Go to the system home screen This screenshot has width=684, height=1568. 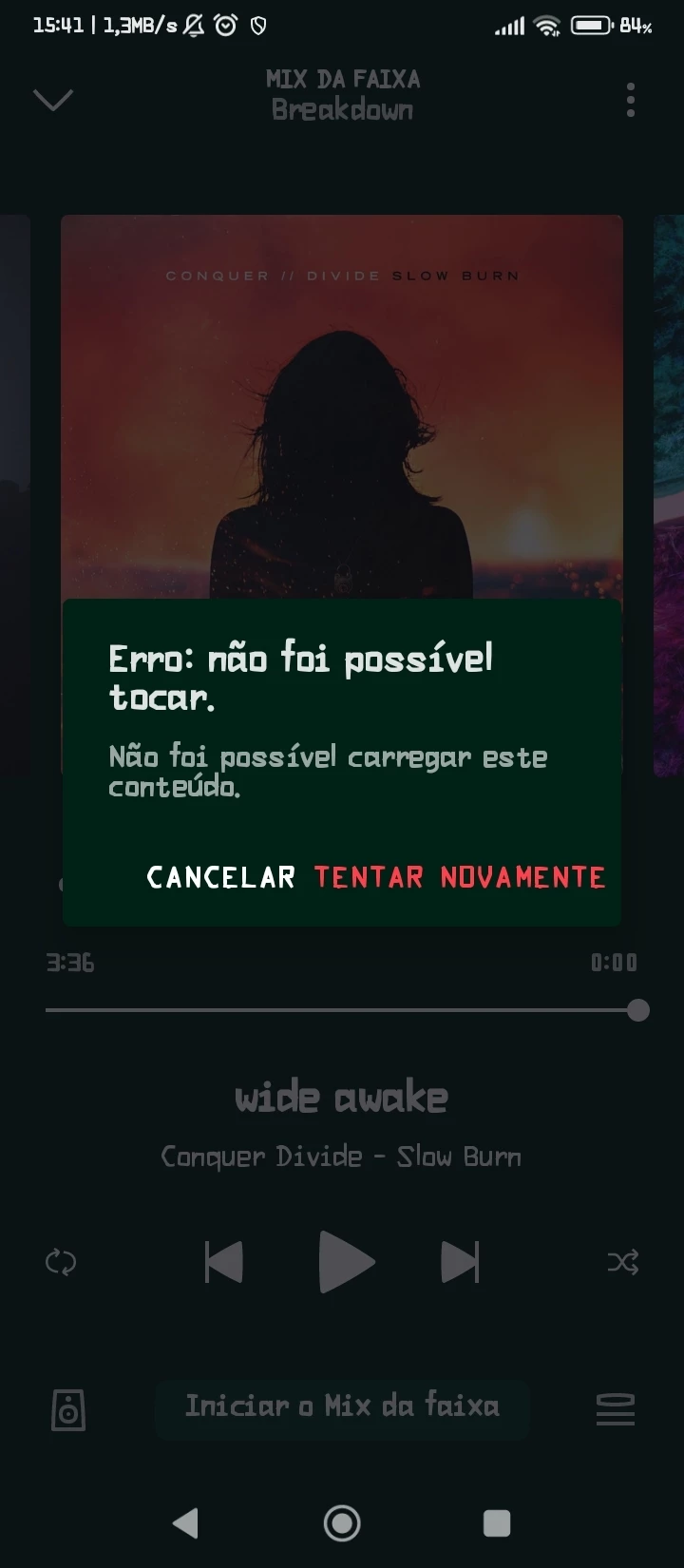(342, 1523)
